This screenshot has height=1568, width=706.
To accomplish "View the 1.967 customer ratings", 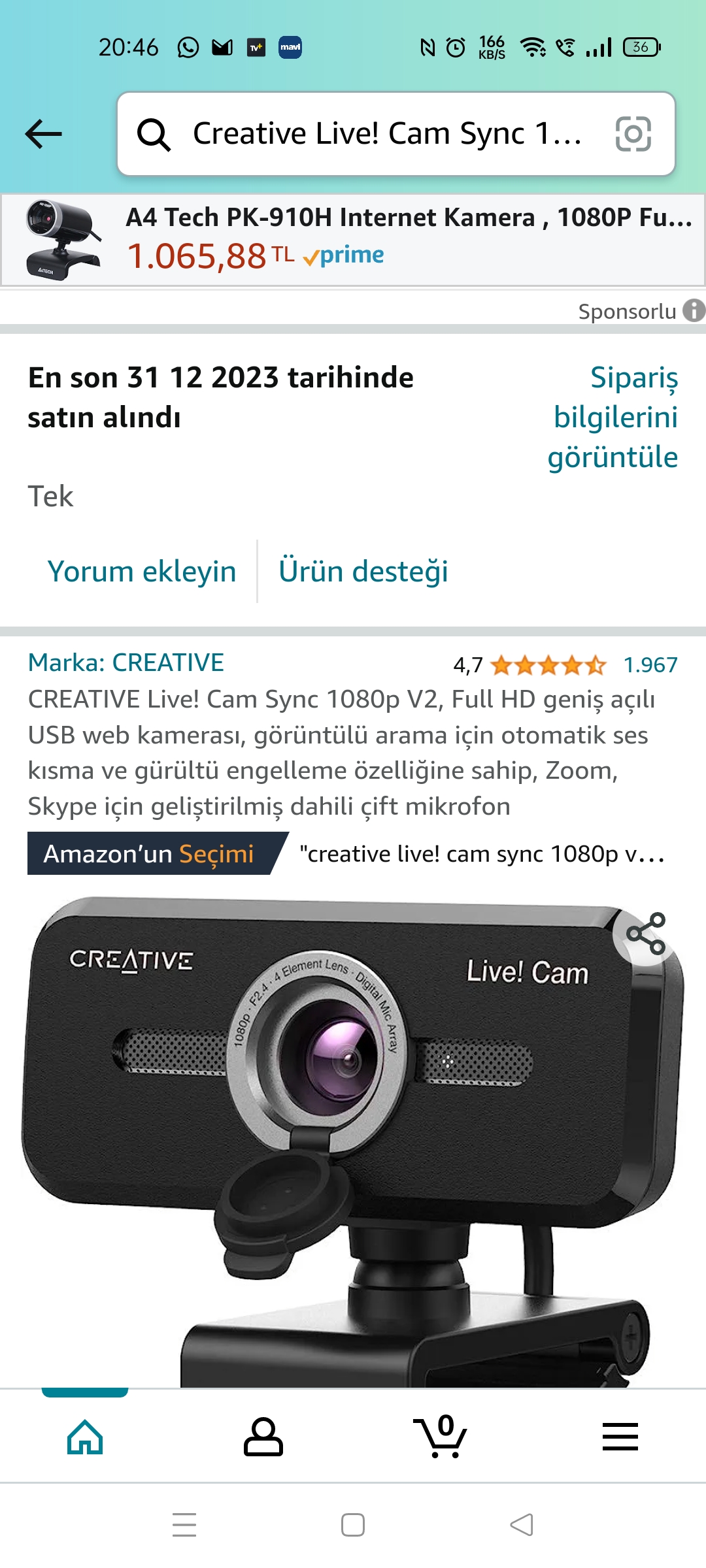I will [x=650, y=665].
